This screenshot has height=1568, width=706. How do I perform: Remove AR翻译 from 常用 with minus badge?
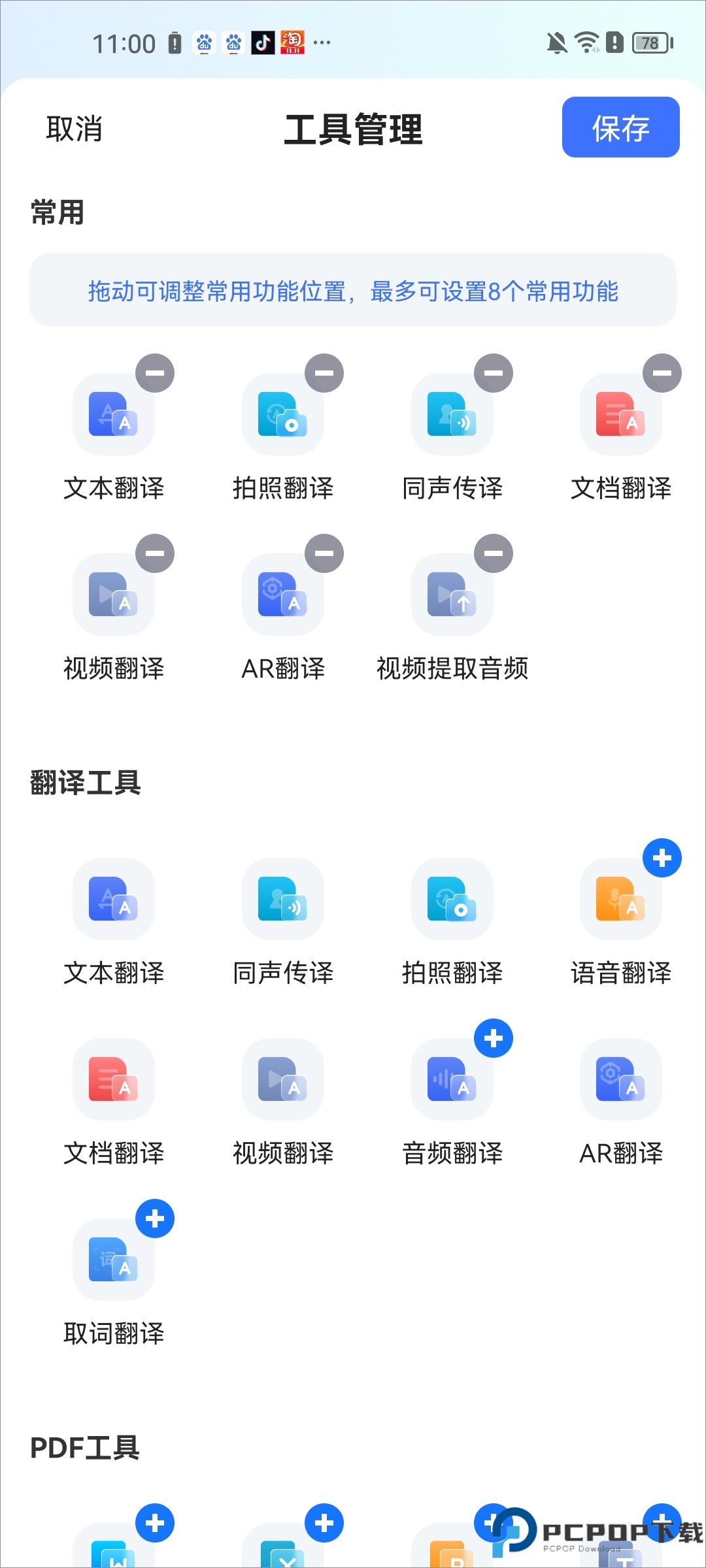(x=324, y=553)
